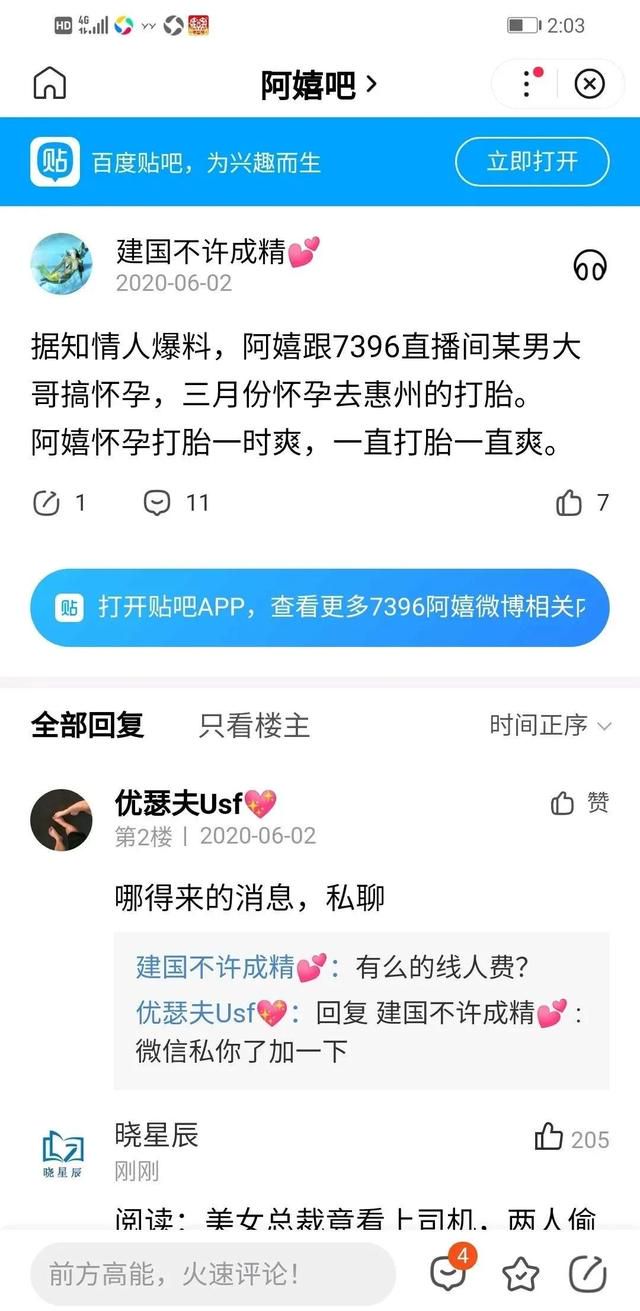This screenshot has width=640, height=1311.
Task: Go to the home icon
Action: point(49,83)
